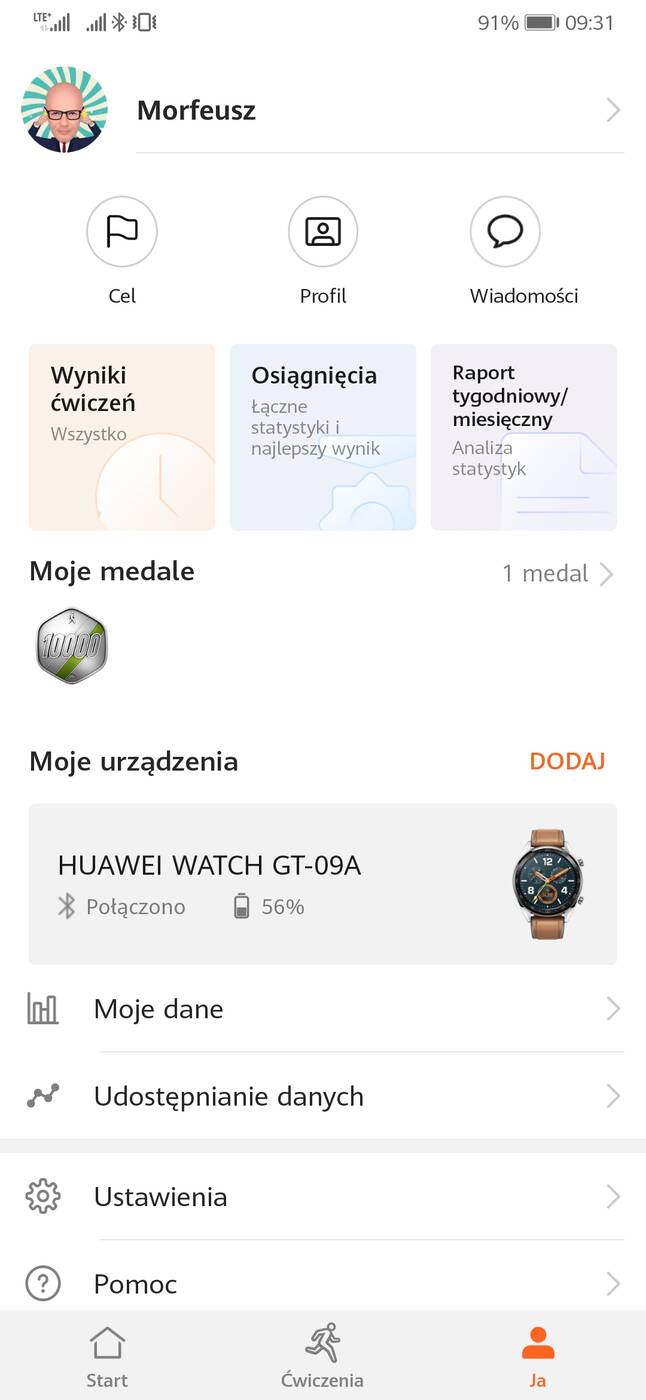Select the Ja tab
Screen dimensions: 646x1400
coord(538,1357)
